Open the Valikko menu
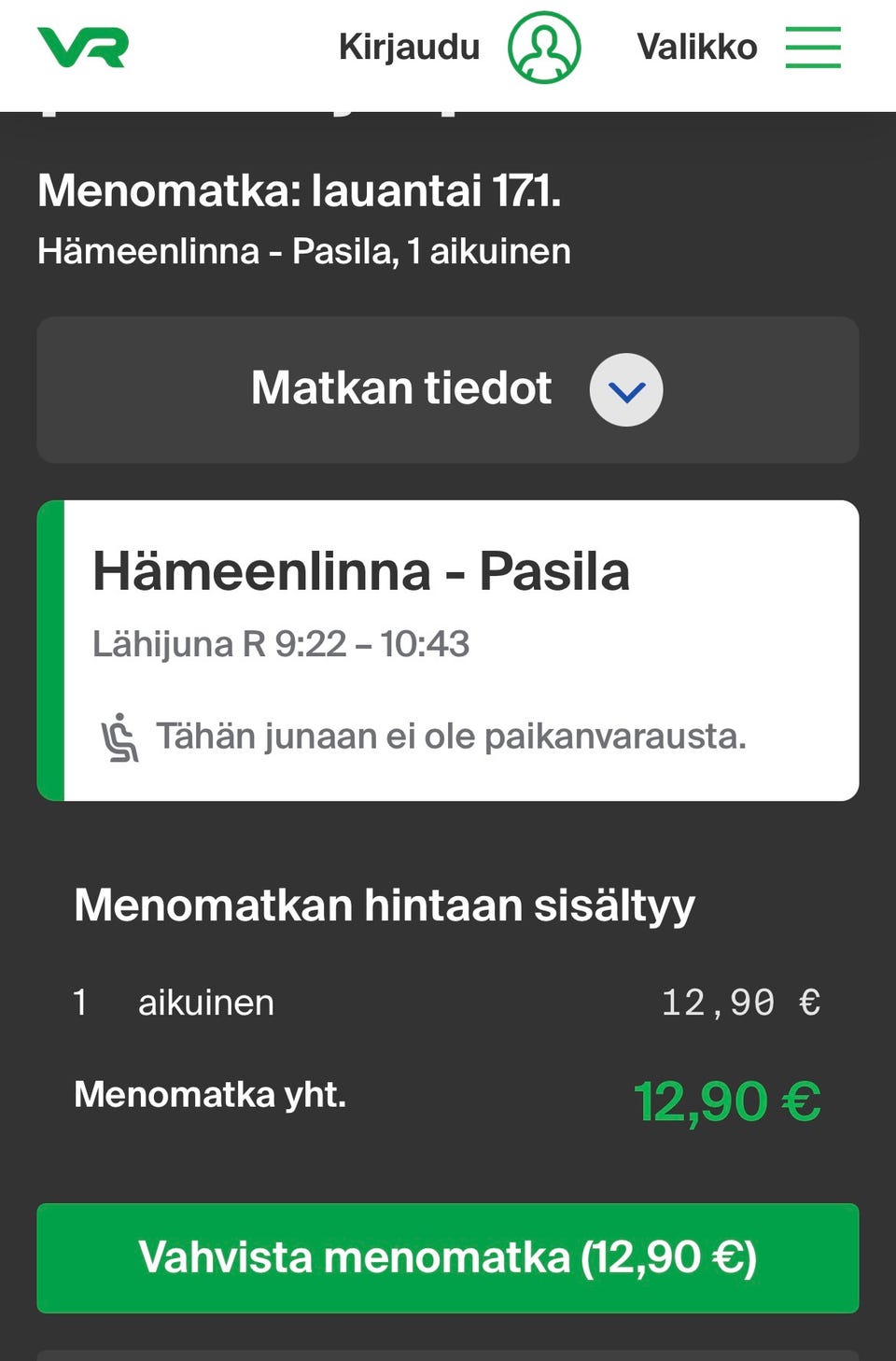The image size is (896, 1361). tap(737, 47)
